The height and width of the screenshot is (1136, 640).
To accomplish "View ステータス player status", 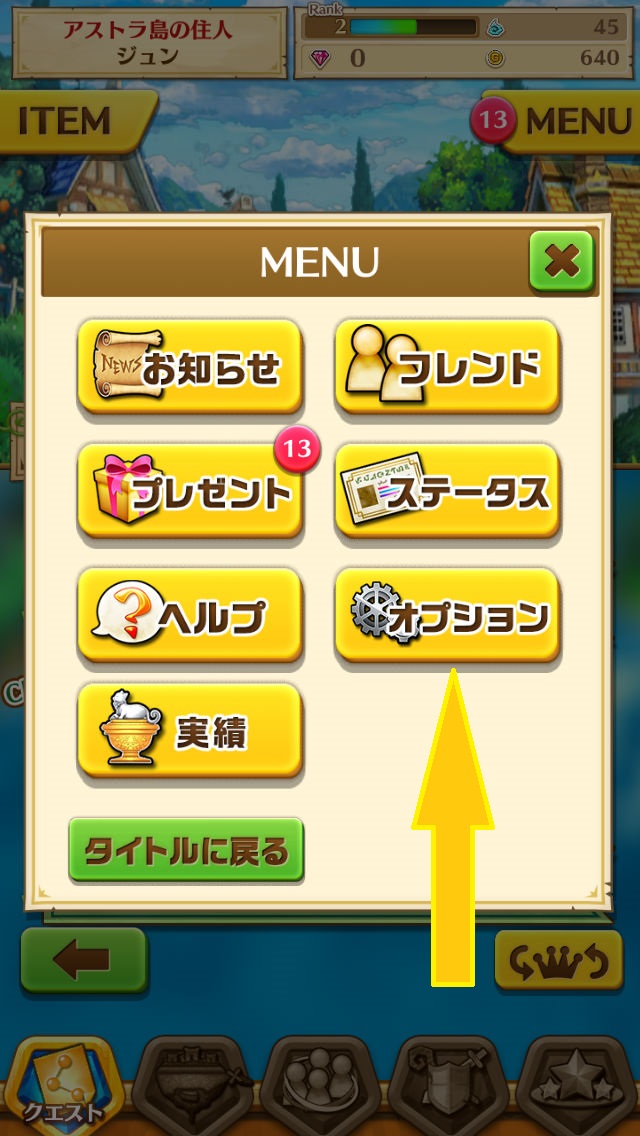I will click(x=446, y=491).
